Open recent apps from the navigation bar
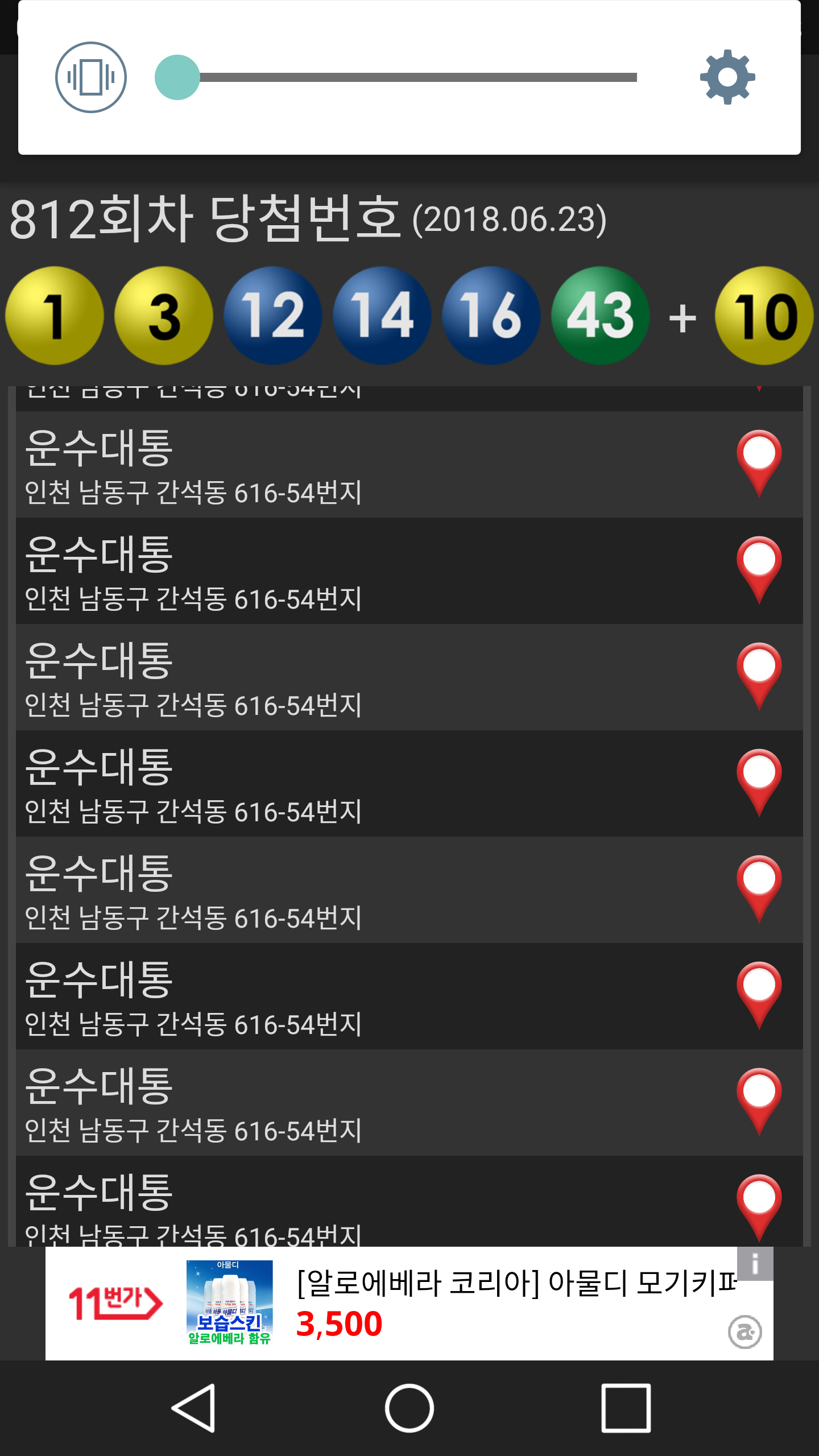 pos(626,1408)
